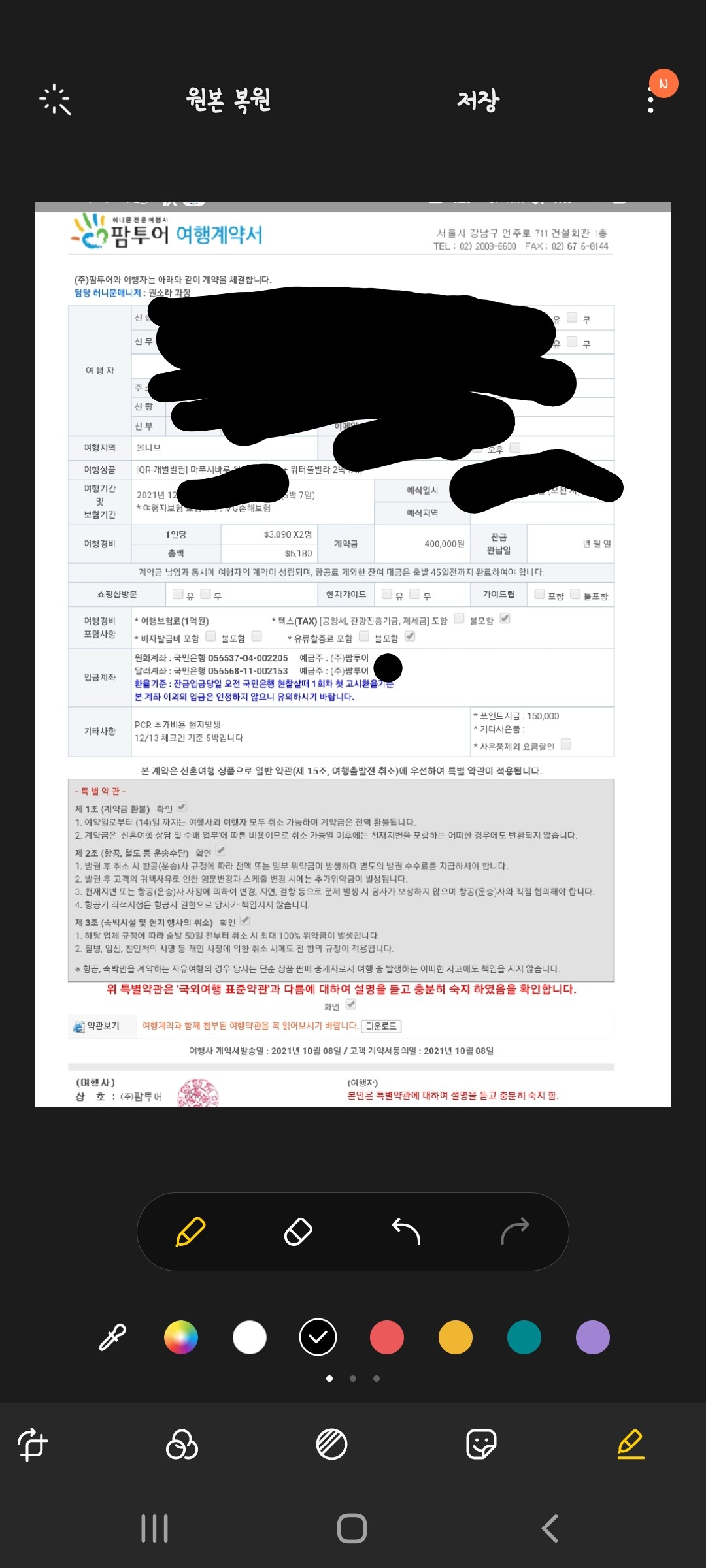The height and width of the screenshot is (1568, 706).
Task: Open the rainbow color wheel
Action: point(181,1337)
